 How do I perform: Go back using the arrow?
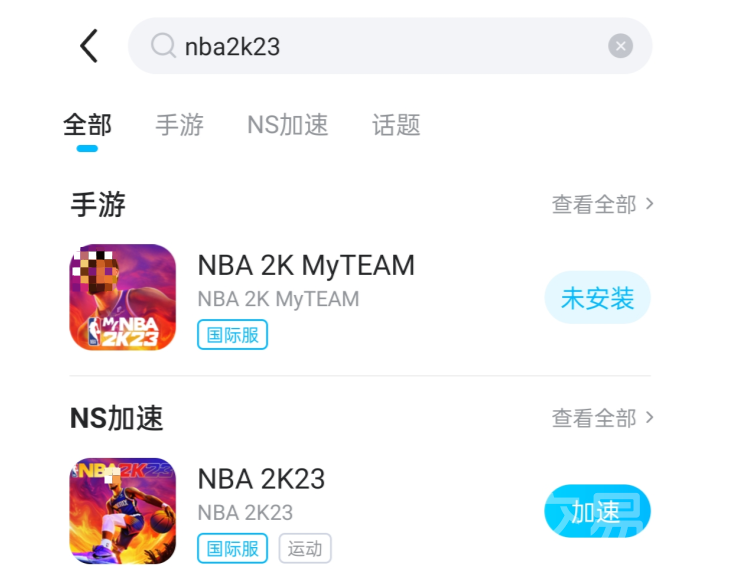pyautogui.click(x=89, y=45)
